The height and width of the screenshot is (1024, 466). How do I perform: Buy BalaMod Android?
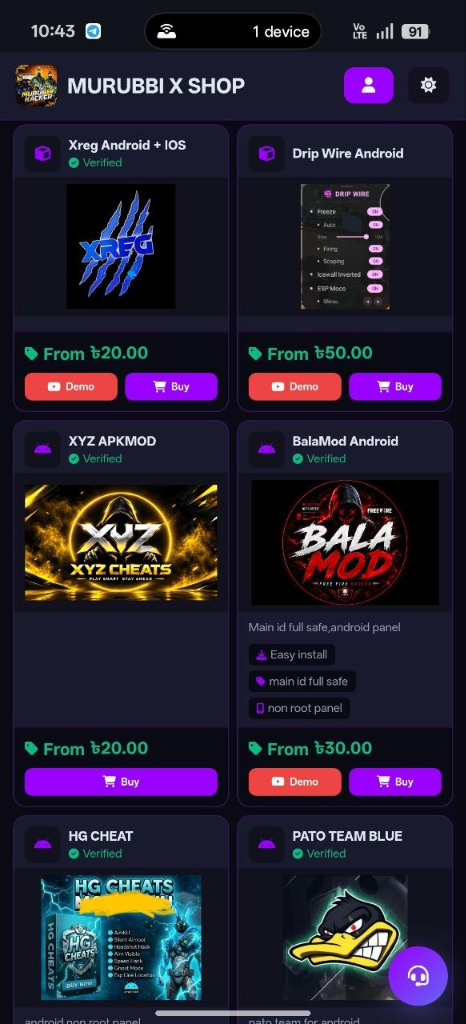396,782
